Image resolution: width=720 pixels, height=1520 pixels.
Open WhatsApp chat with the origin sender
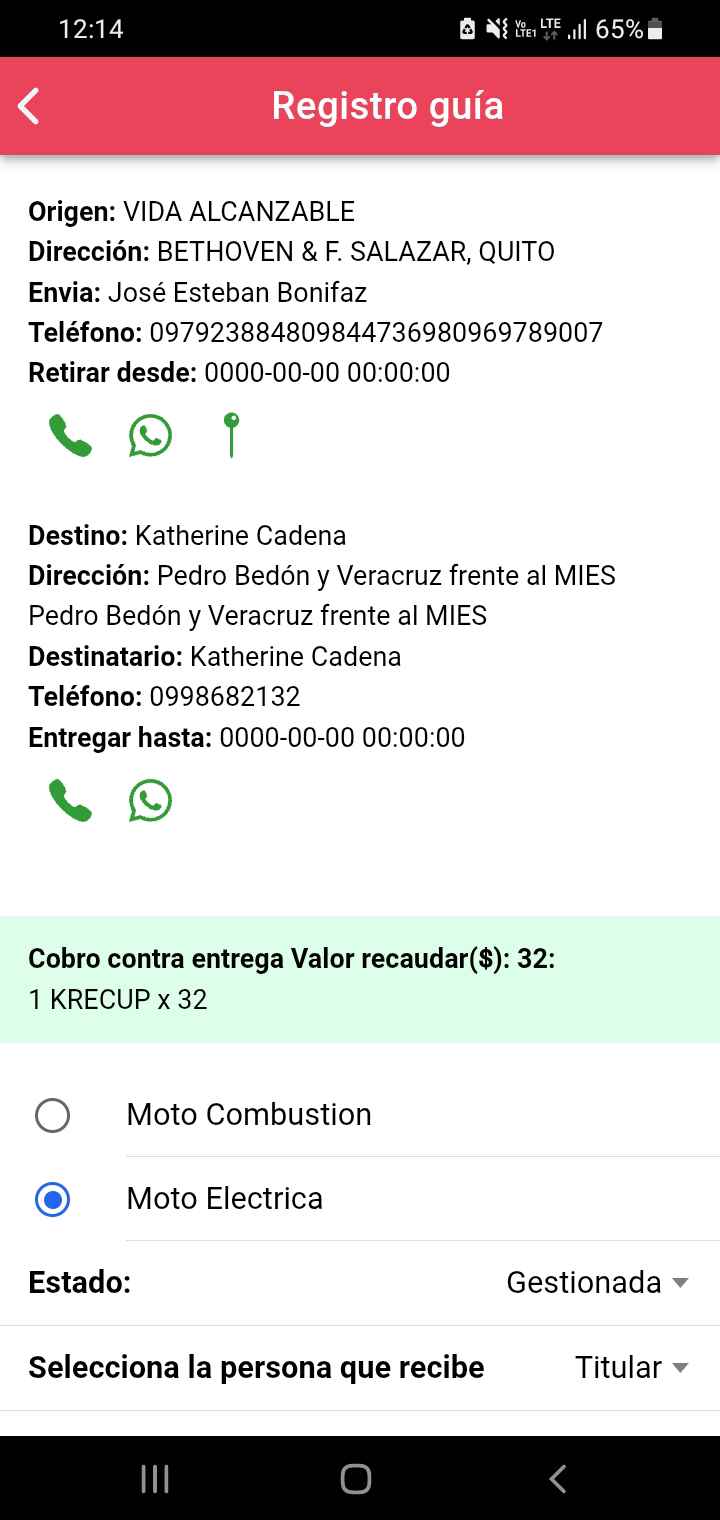click(x=150, y=436)
